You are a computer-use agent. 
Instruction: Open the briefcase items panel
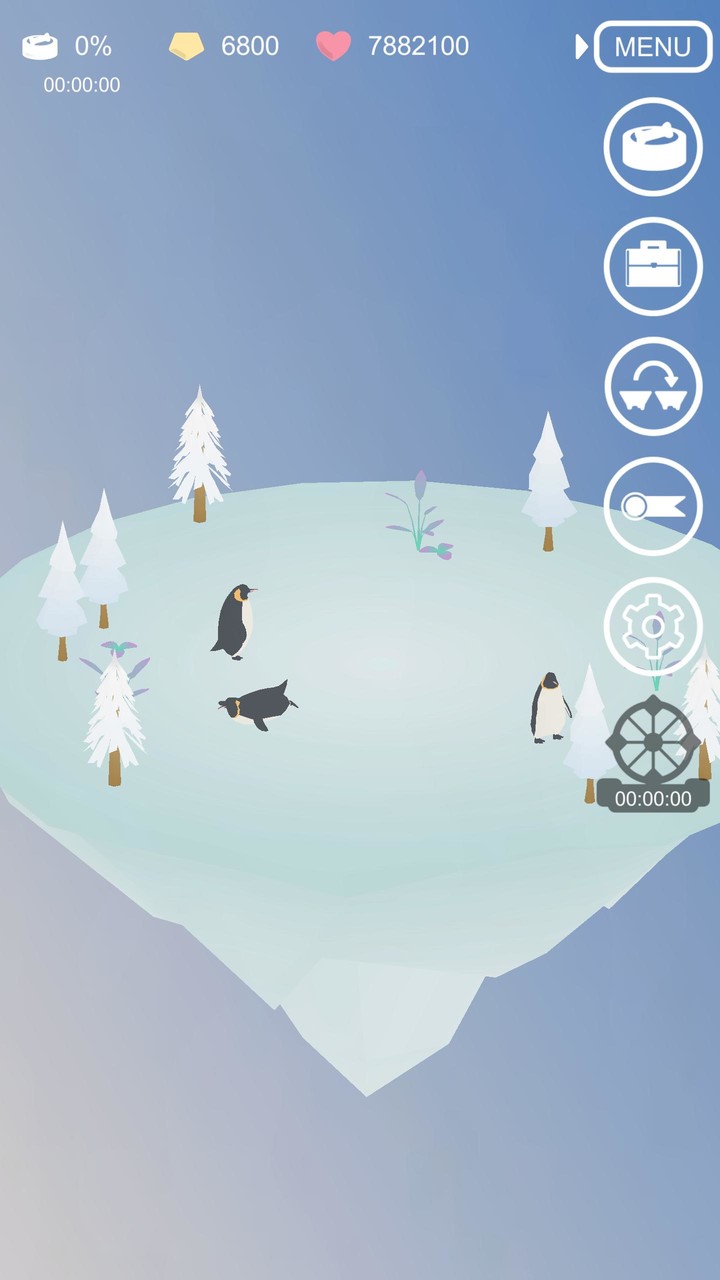[x=652, y=266]
